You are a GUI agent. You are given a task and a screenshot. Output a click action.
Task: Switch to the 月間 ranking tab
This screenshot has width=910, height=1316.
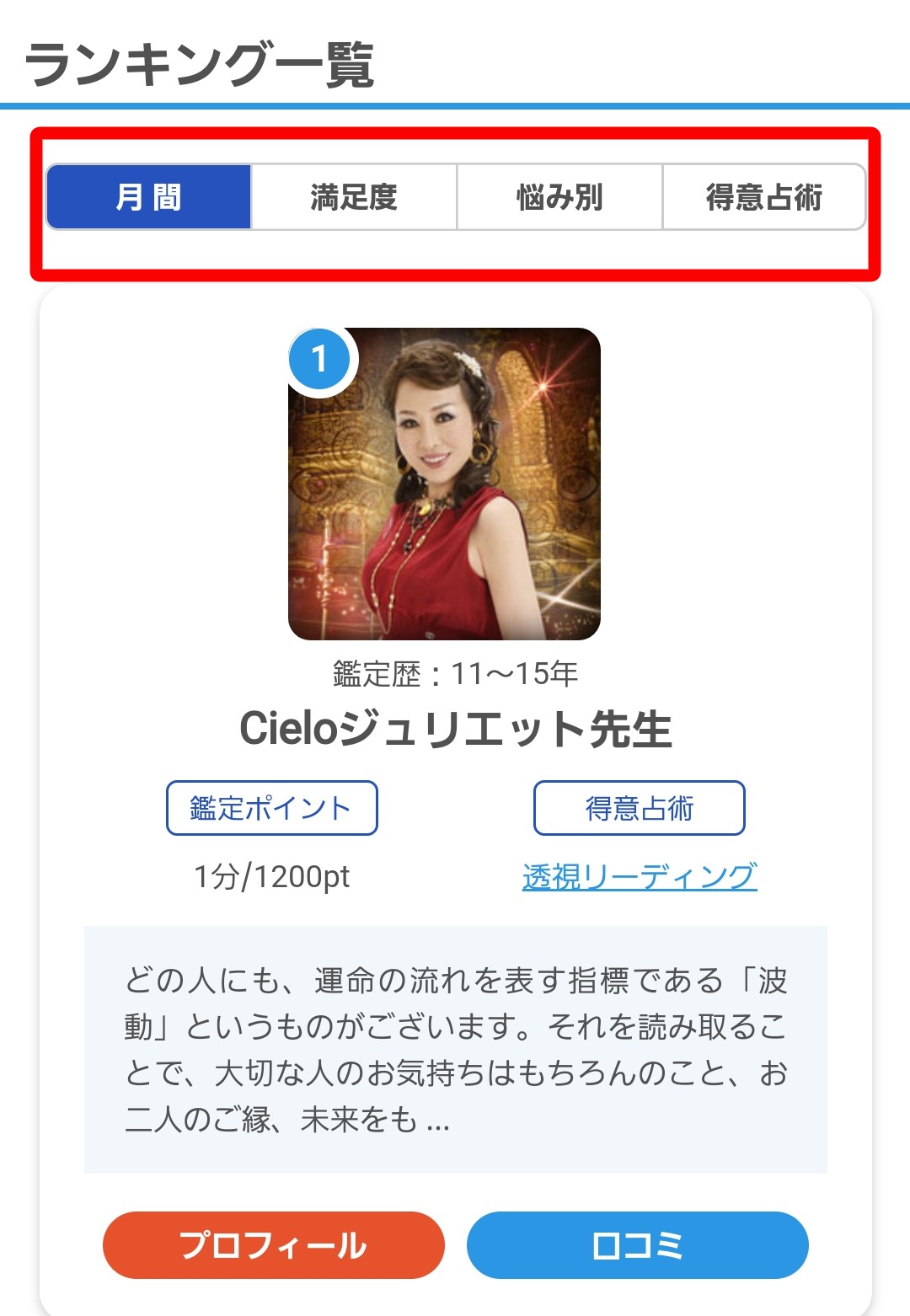[x=149, y=197]
